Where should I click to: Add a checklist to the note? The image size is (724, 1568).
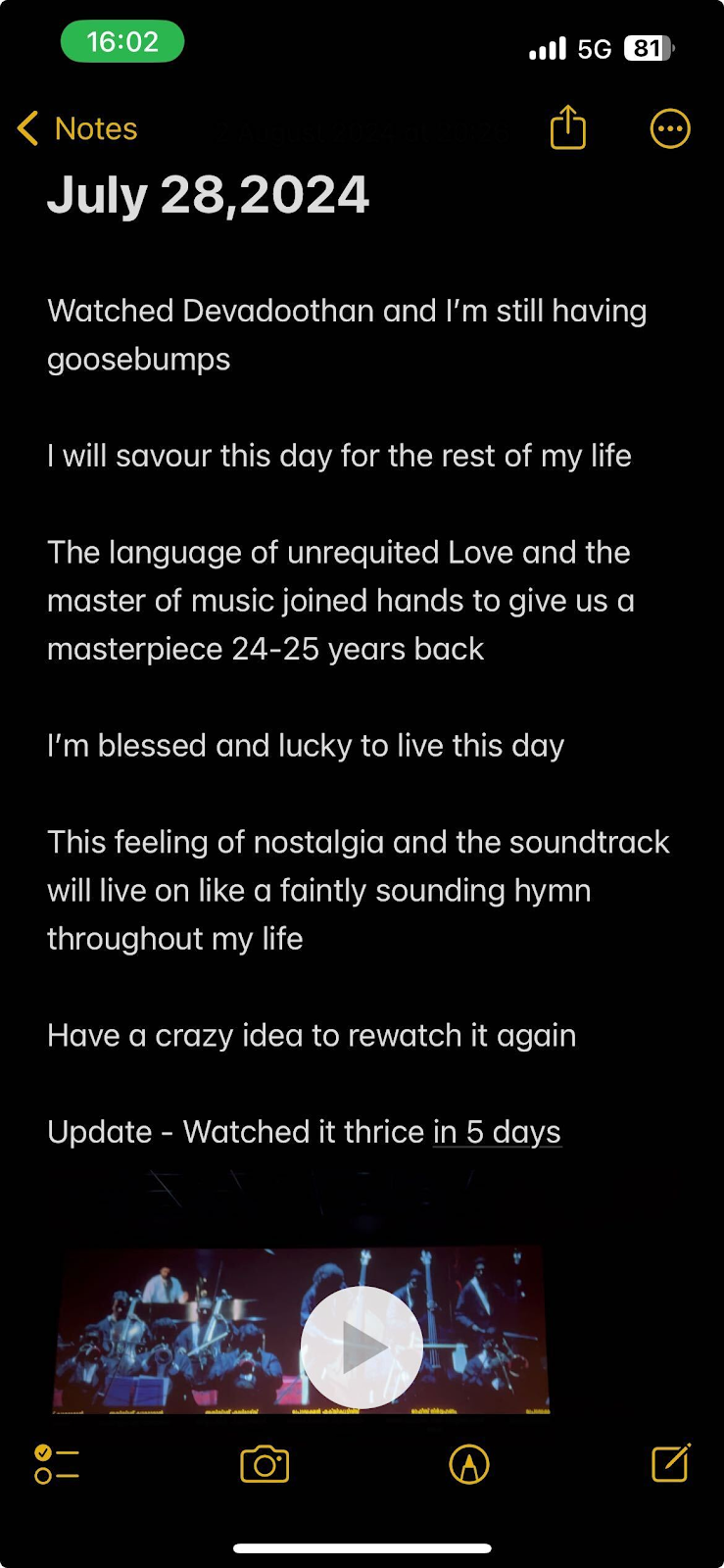pos(57,1465)
